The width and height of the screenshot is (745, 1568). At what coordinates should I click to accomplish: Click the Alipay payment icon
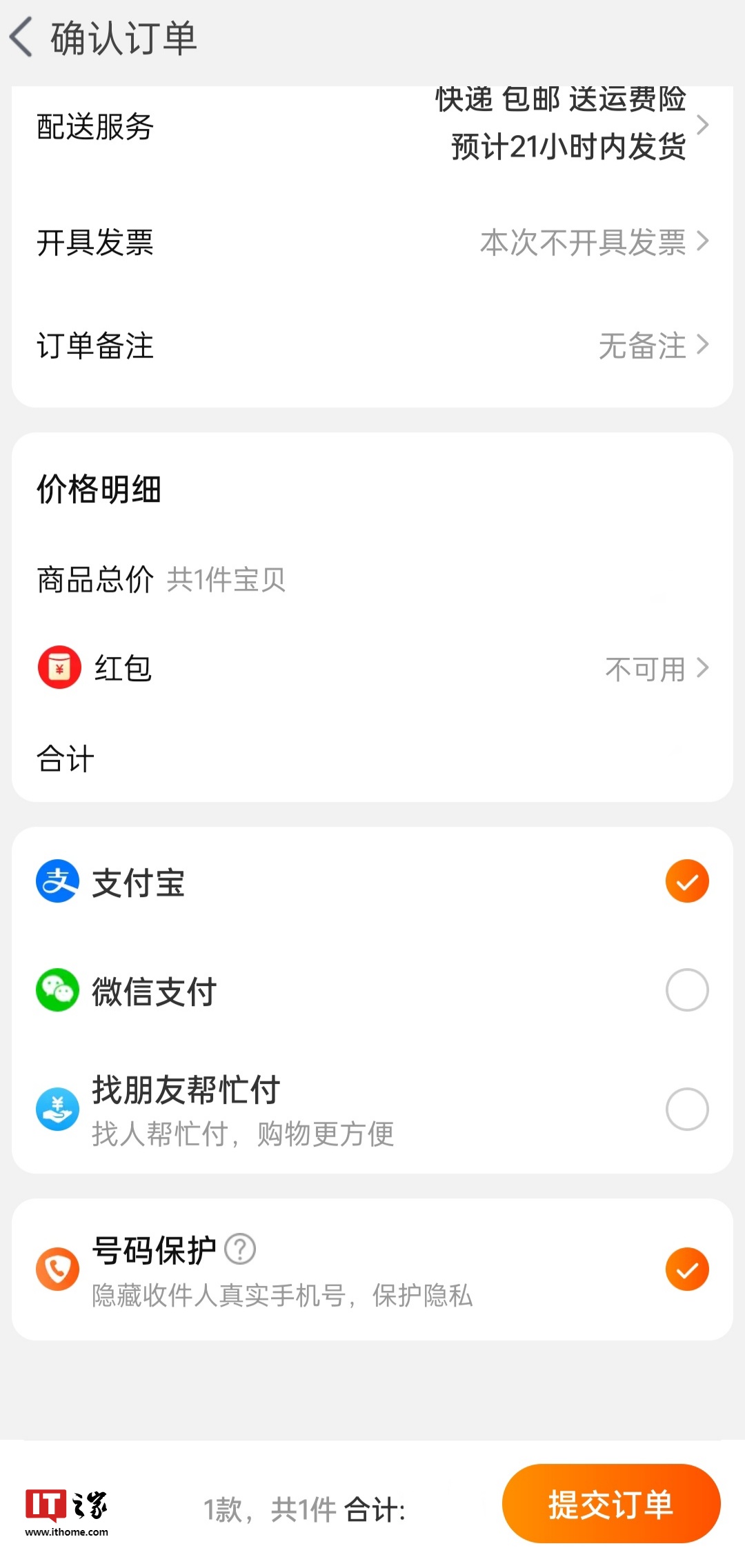point(57,881)
